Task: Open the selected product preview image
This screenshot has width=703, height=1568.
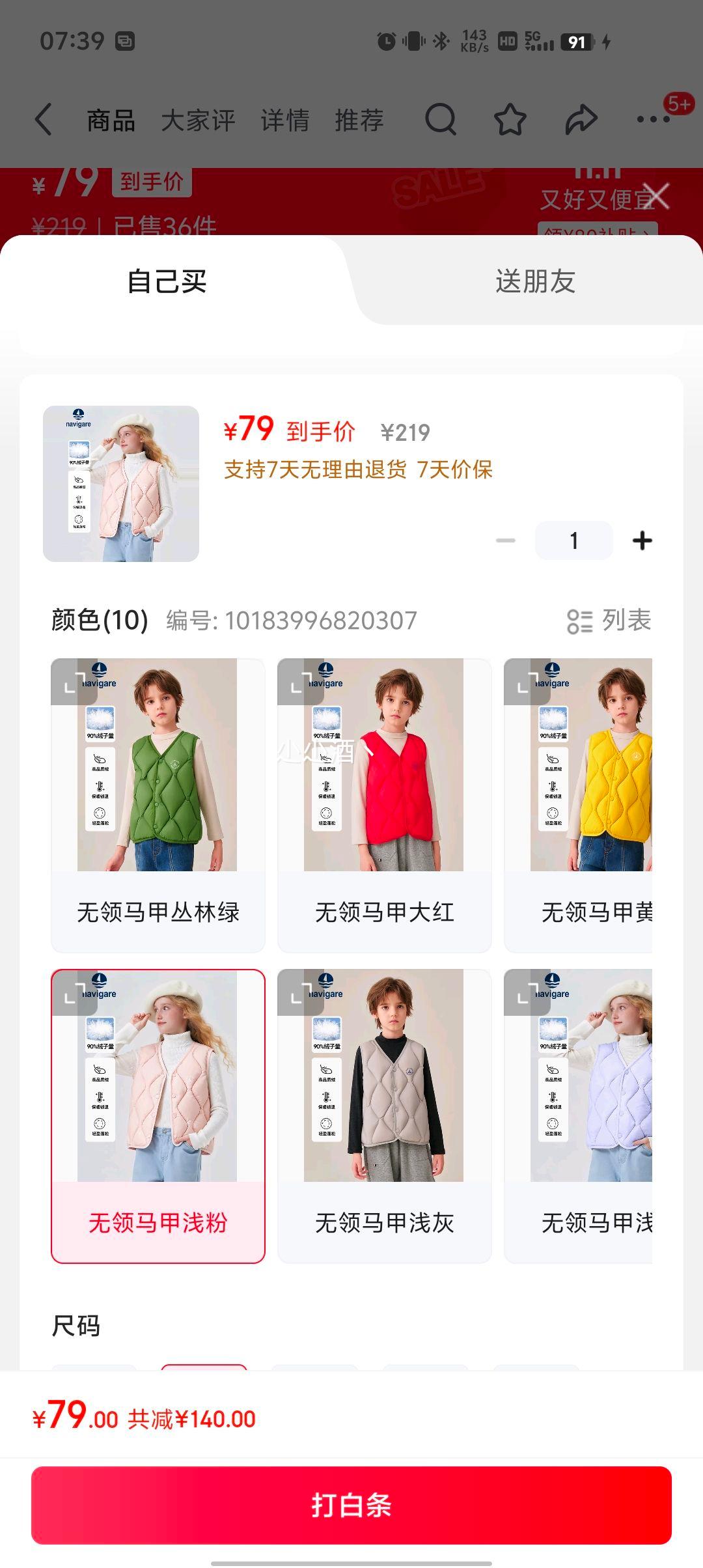Action: 121,484
